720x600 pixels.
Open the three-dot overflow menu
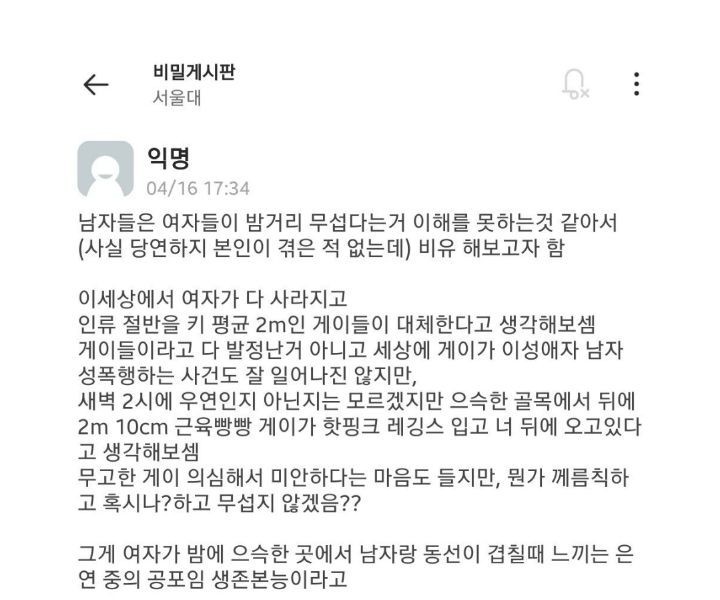(x=637, y=84)
